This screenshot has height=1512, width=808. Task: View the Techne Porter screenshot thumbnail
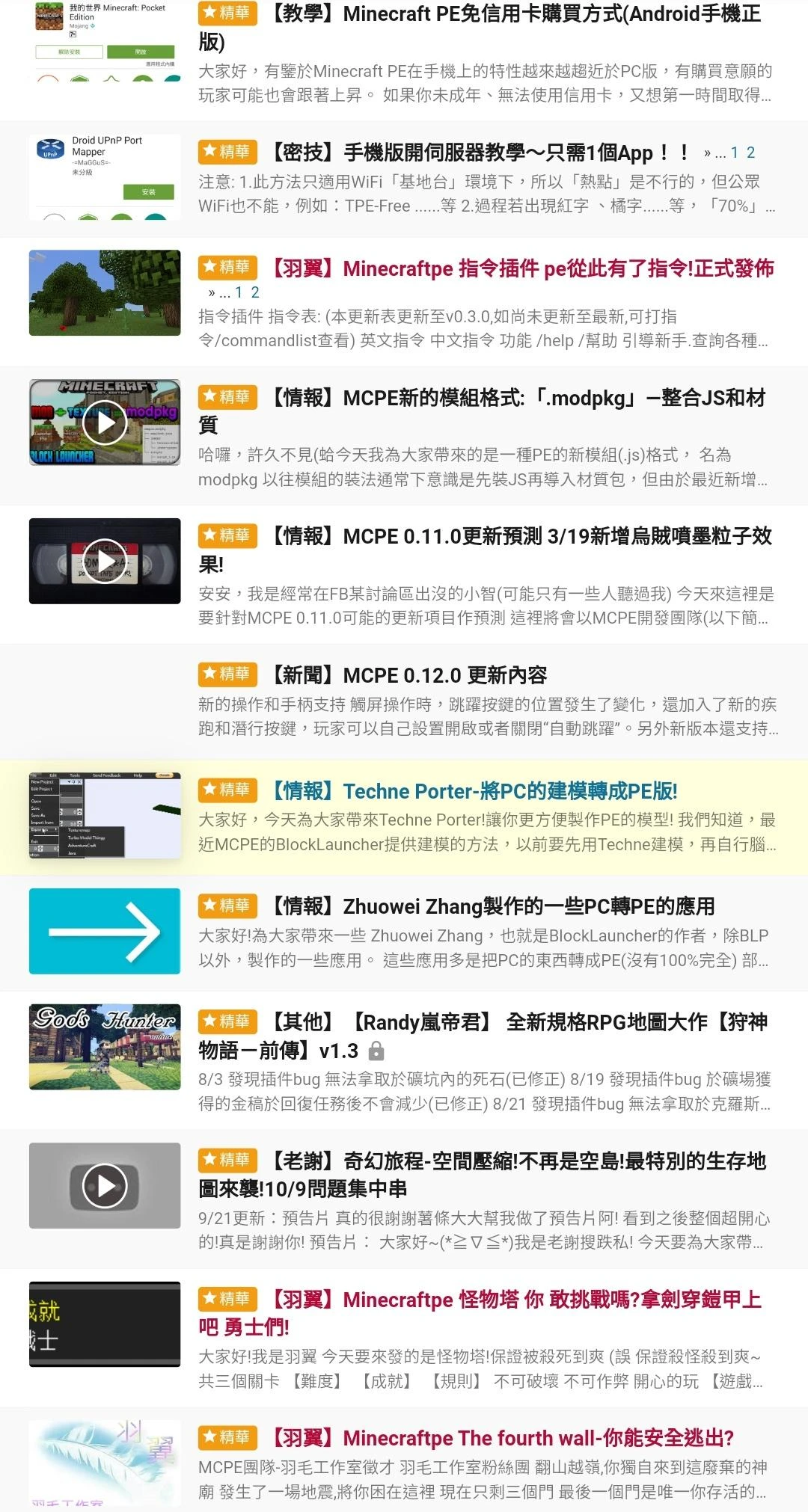pyautogui.click(x=105, y=816)
